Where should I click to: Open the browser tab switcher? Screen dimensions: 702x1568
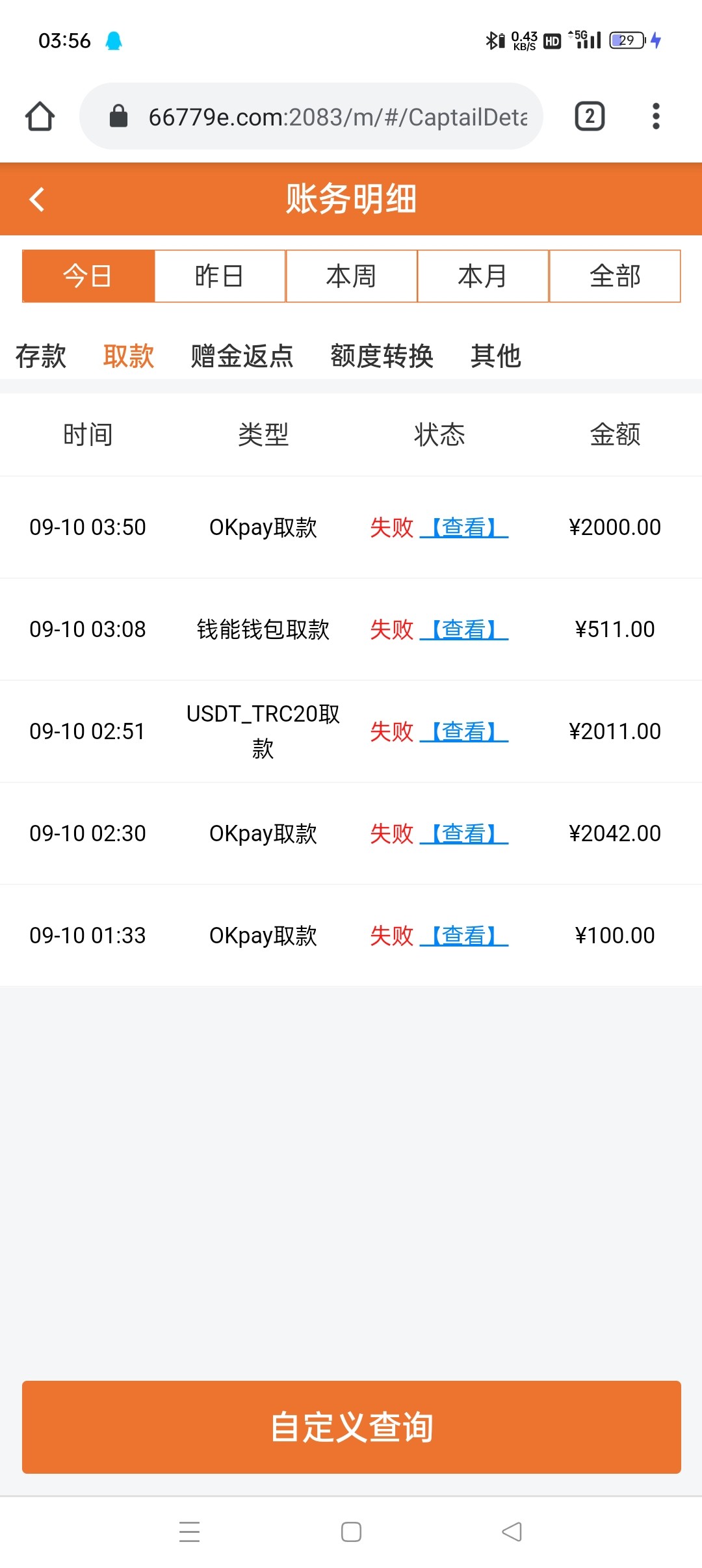click(x=590, y=117)
